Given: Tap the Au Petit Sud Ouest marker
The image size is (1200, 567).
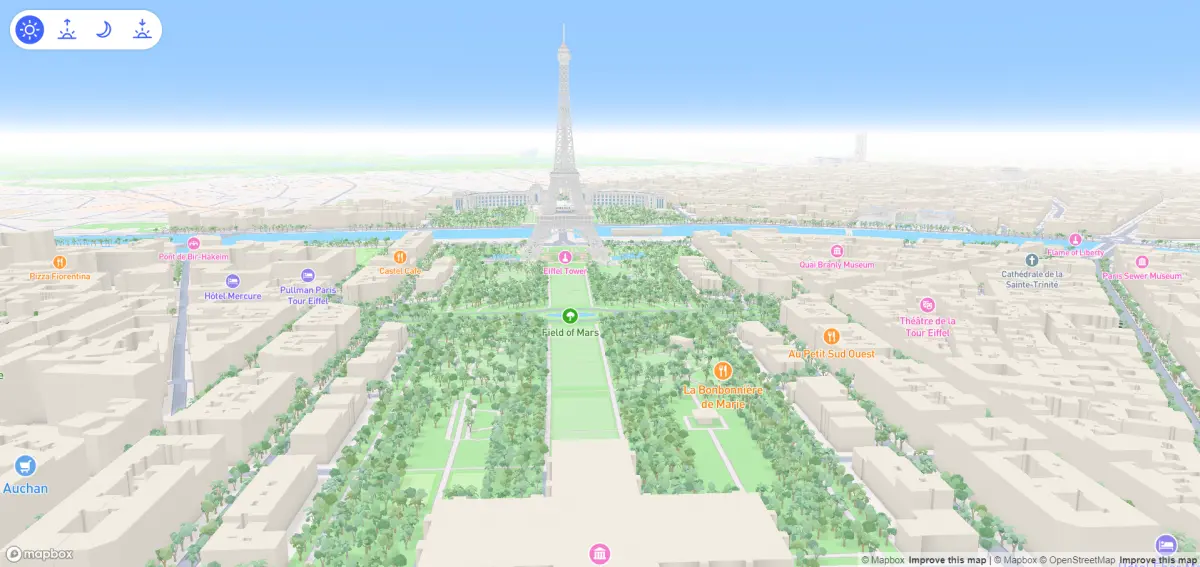Looking at the screenshot, I should (x=831, y=336).
